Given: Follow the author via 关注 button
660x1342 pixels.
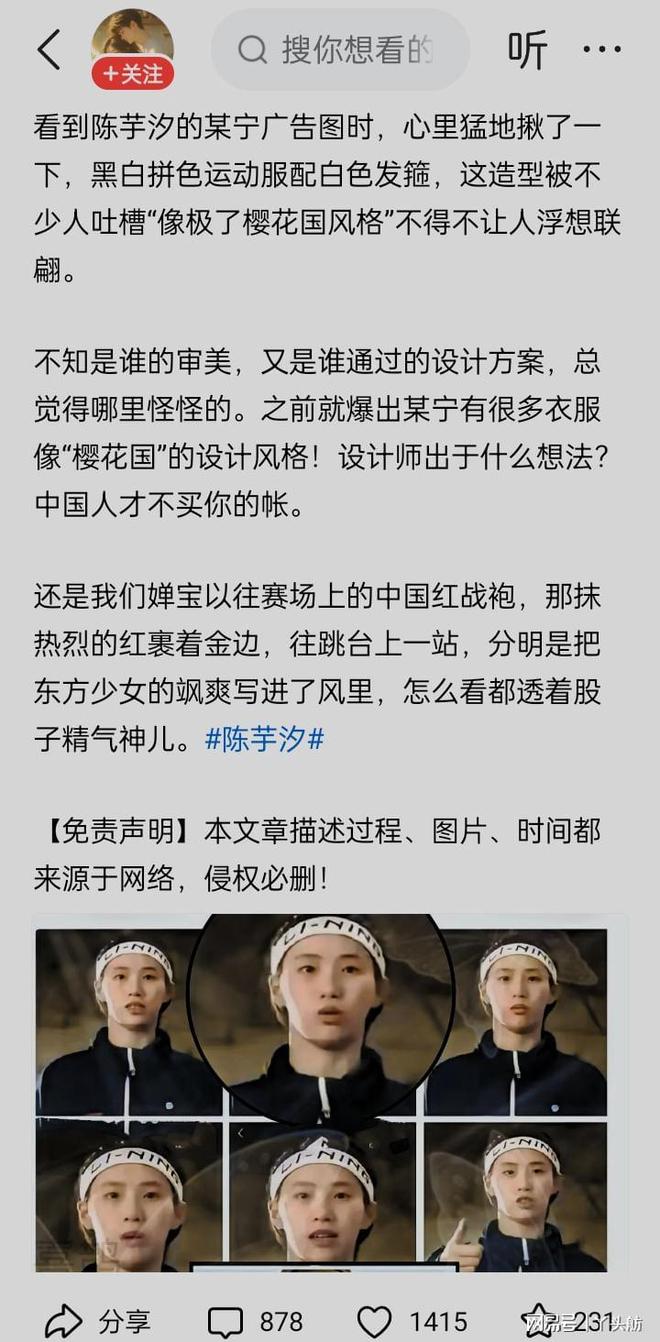Looking at the screenshot, I should coord(133,73).
